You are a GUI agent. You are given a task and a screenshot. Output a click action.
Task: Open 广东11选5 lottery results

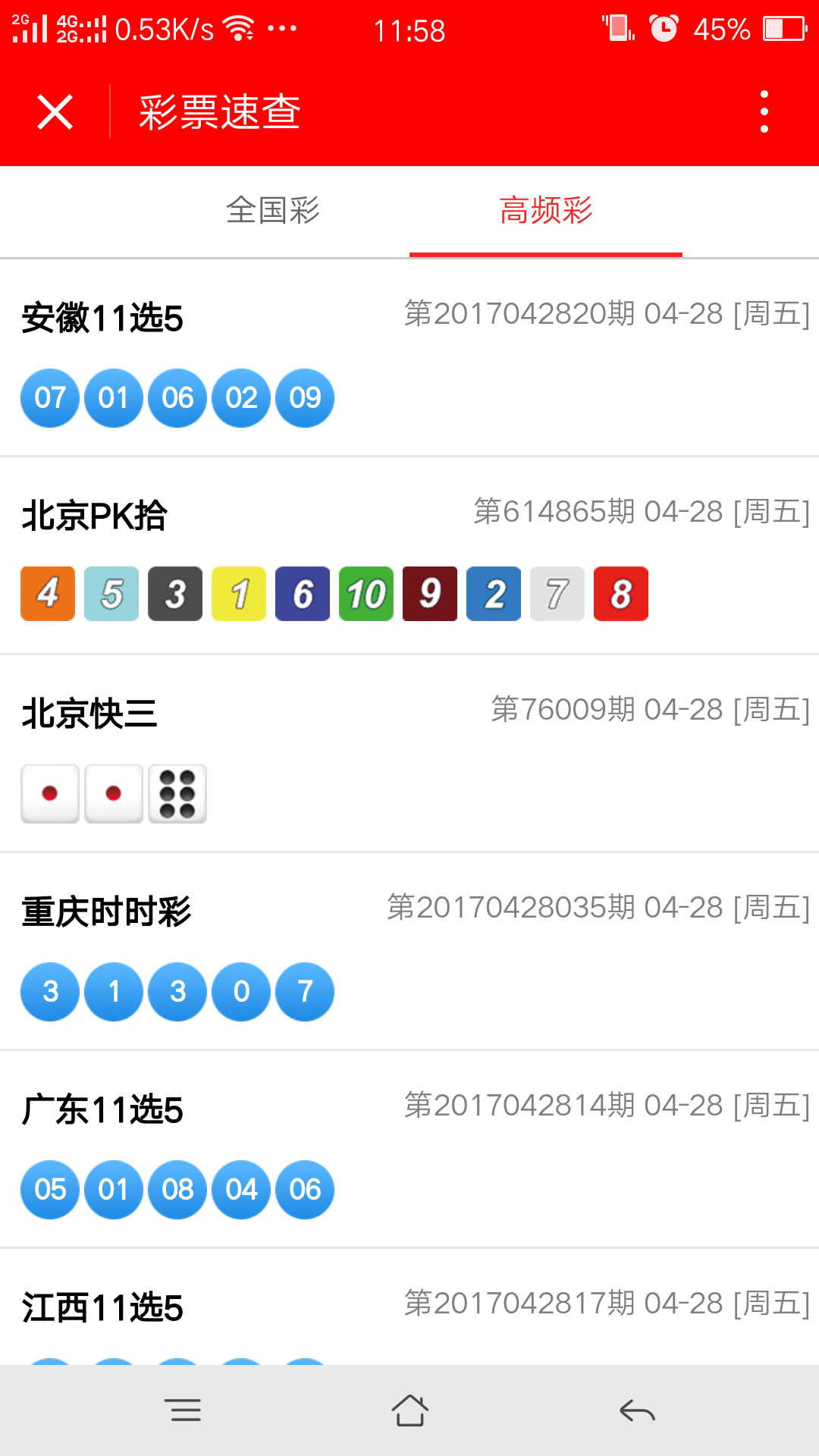coord(409,1150)
